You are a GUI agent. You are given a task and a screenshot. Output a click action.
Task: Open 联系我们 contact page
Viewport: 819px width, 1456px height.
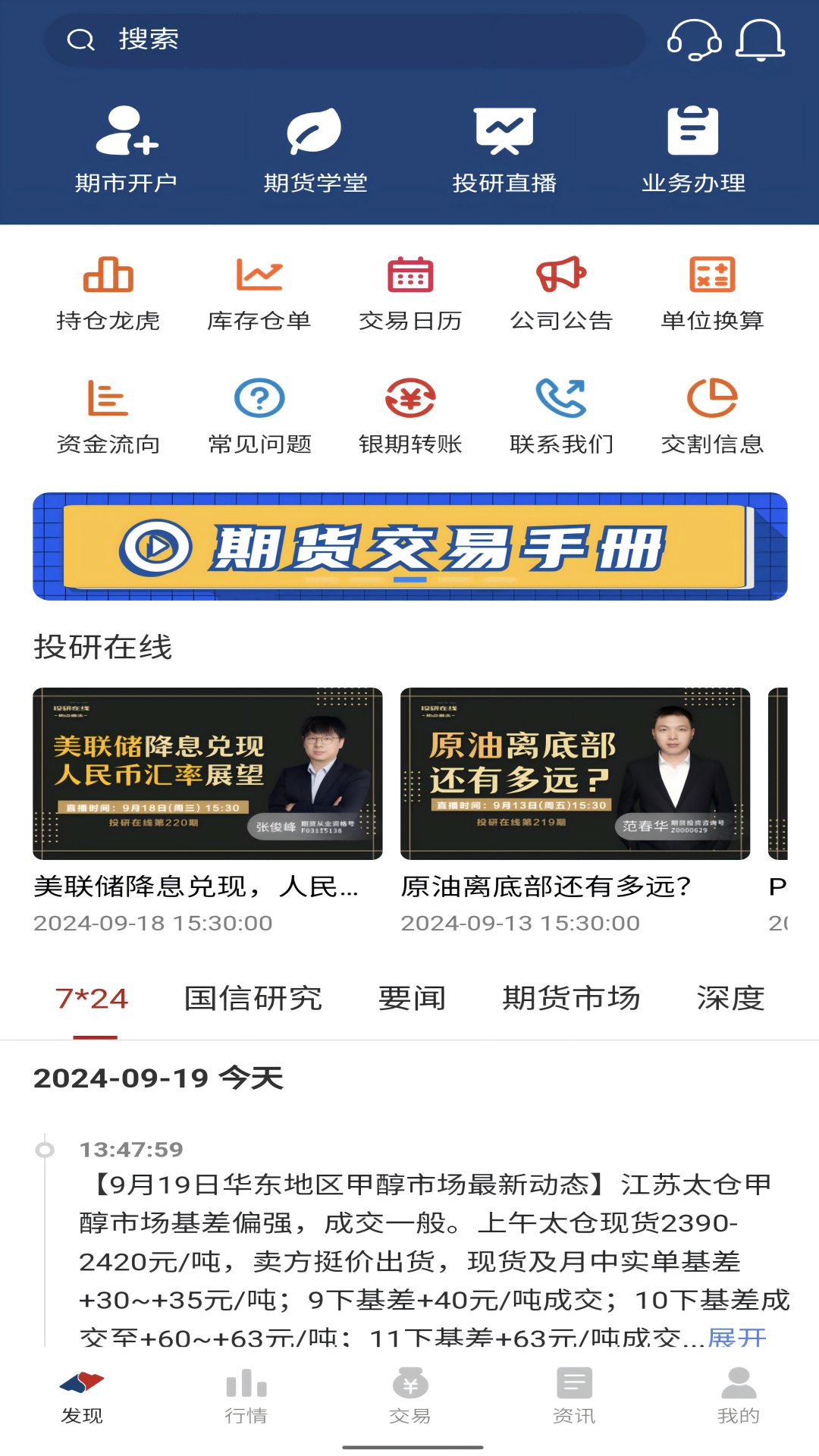coord(561,417)
